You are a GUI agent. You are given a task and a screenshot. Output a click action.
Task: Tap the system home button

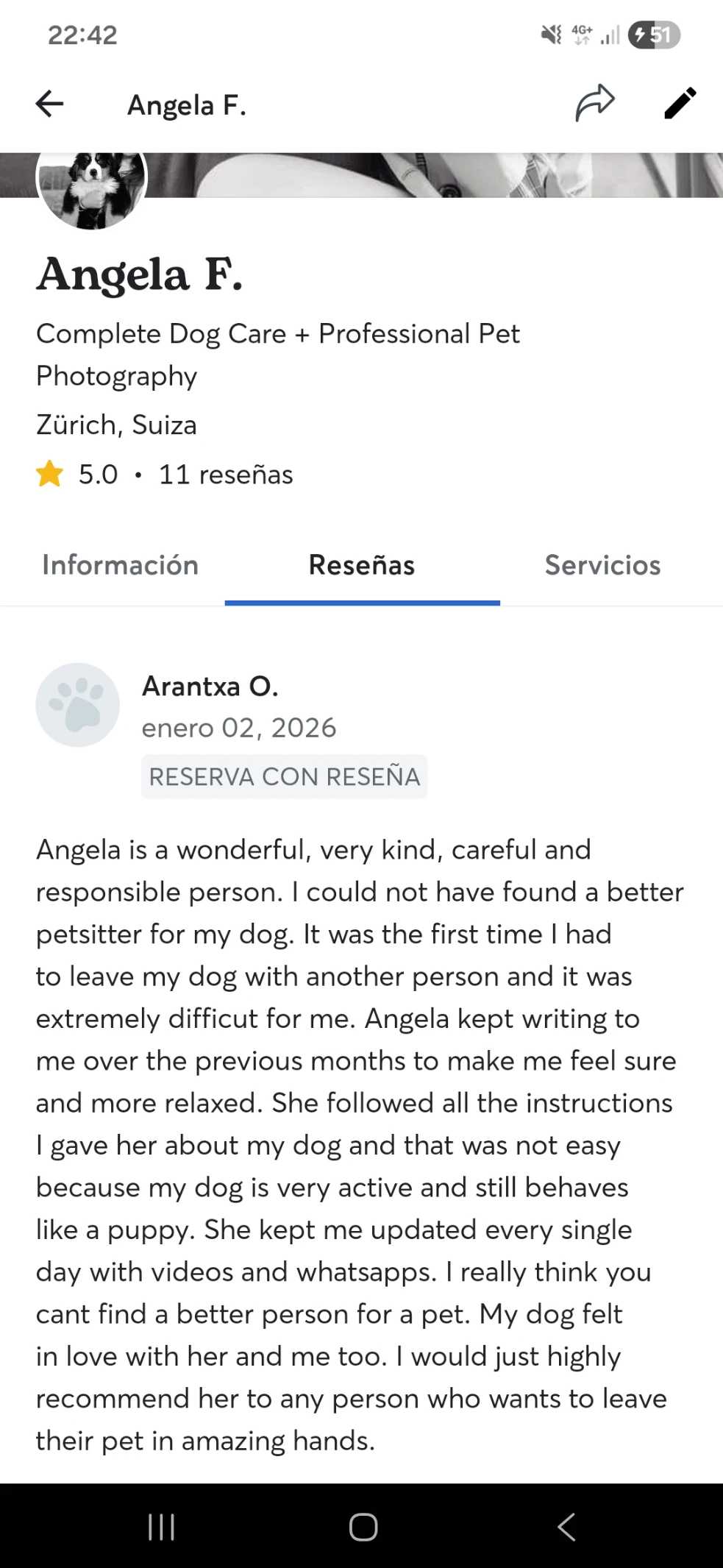[363, 1527]
